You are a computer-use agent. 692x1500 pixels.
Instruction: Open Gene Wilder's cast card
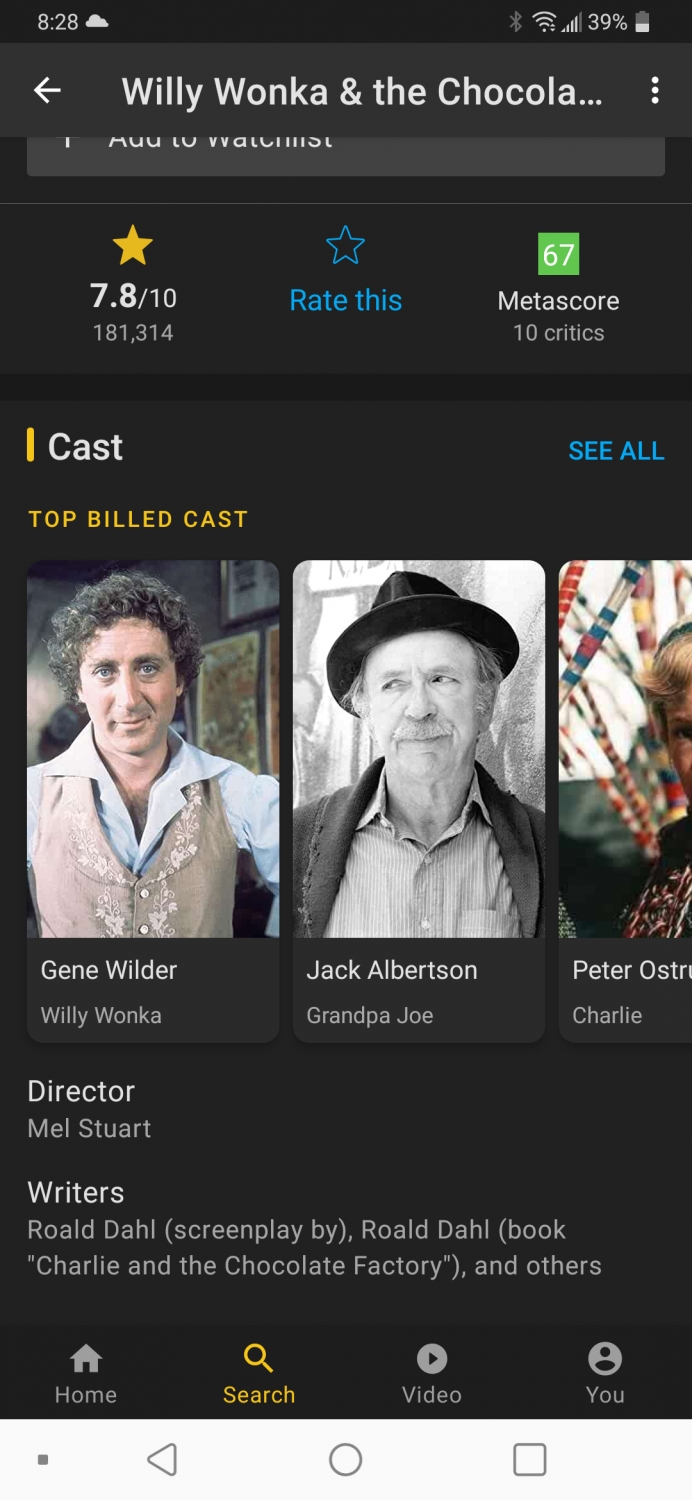point(153,800)
